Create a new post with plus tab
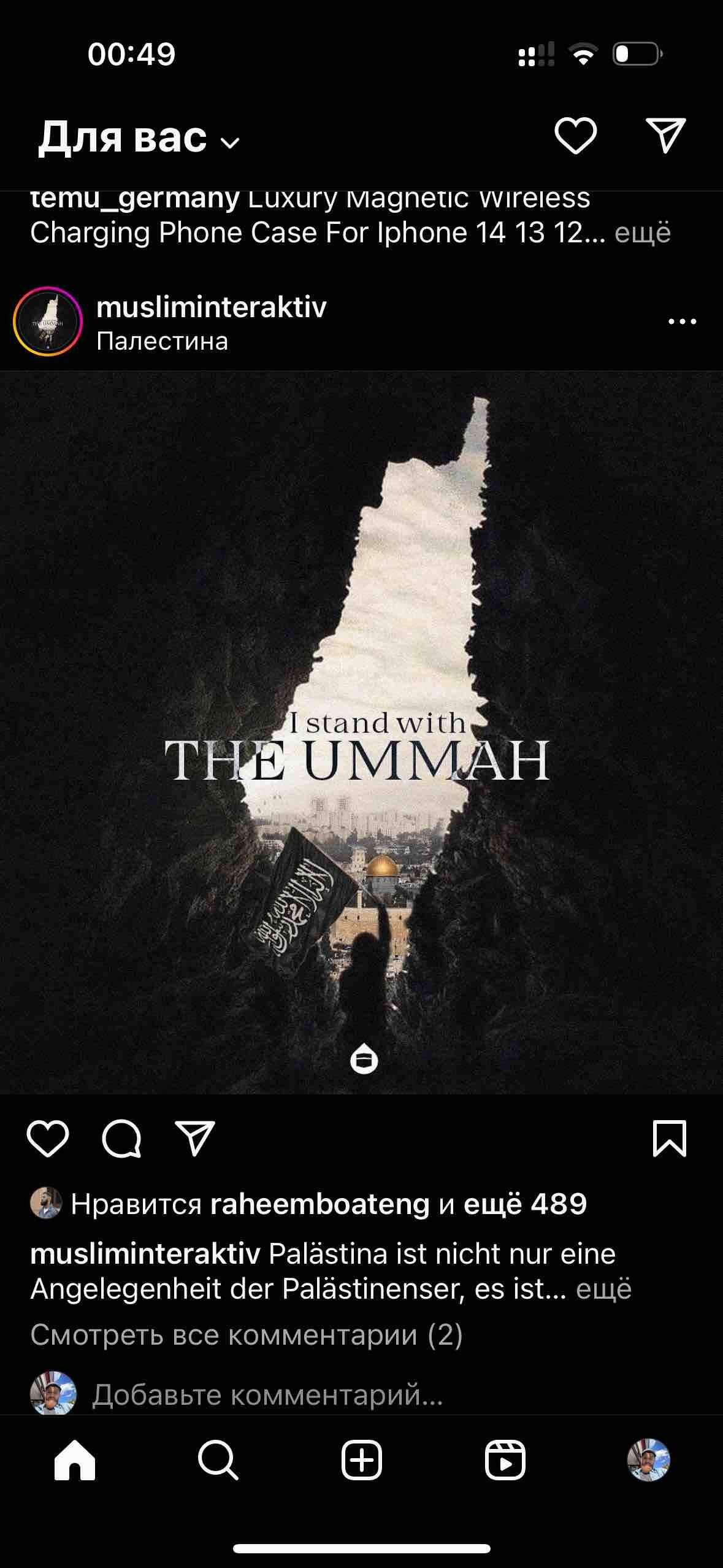Image resolution: width=723 pixels, height=1568 pixels. click(361, 1461)
